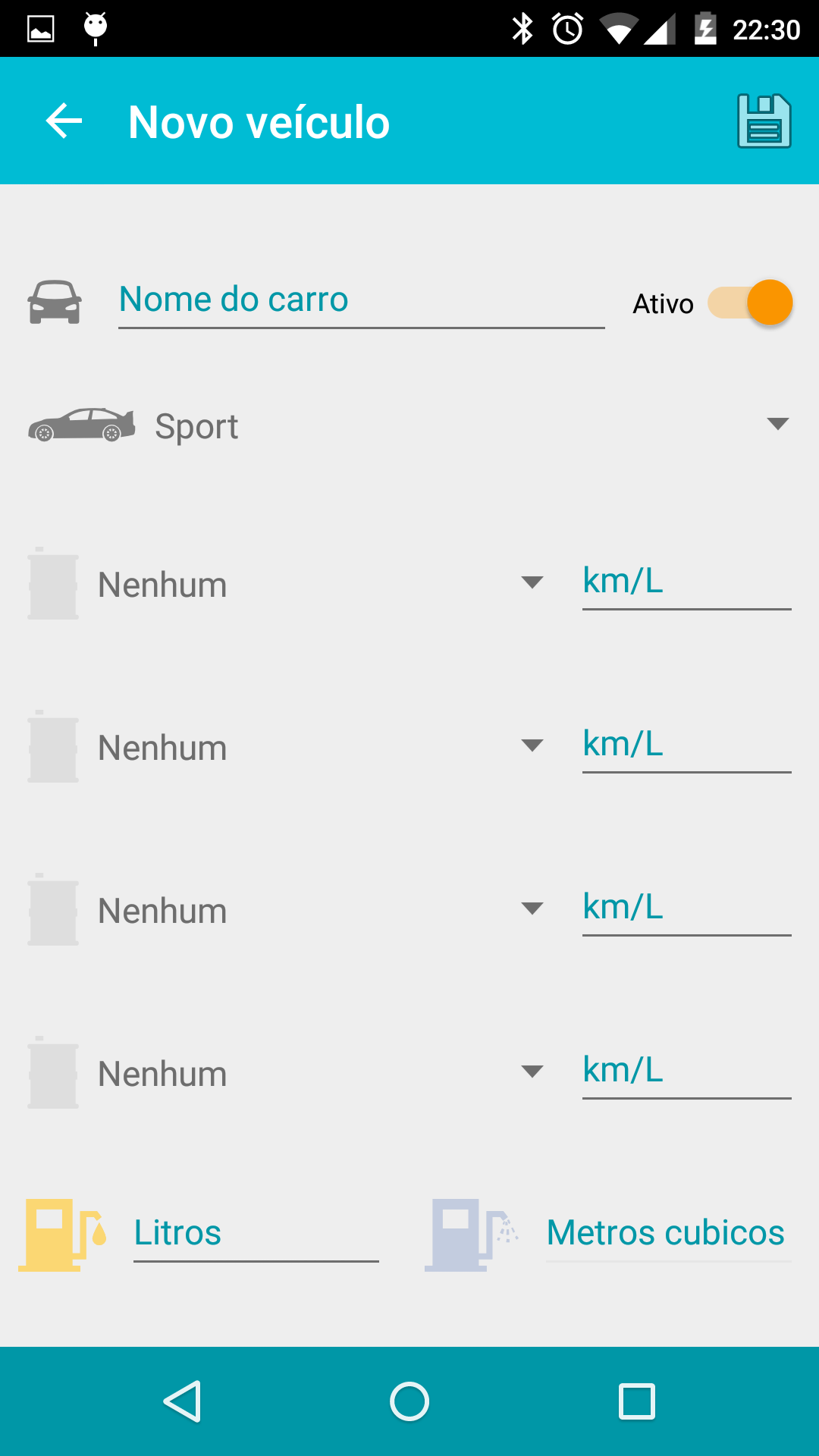Image resolution: width=819 pixels, height=1456 pixels.
Task: Focus the Litros capacity field
Action: click(256, 1233)
